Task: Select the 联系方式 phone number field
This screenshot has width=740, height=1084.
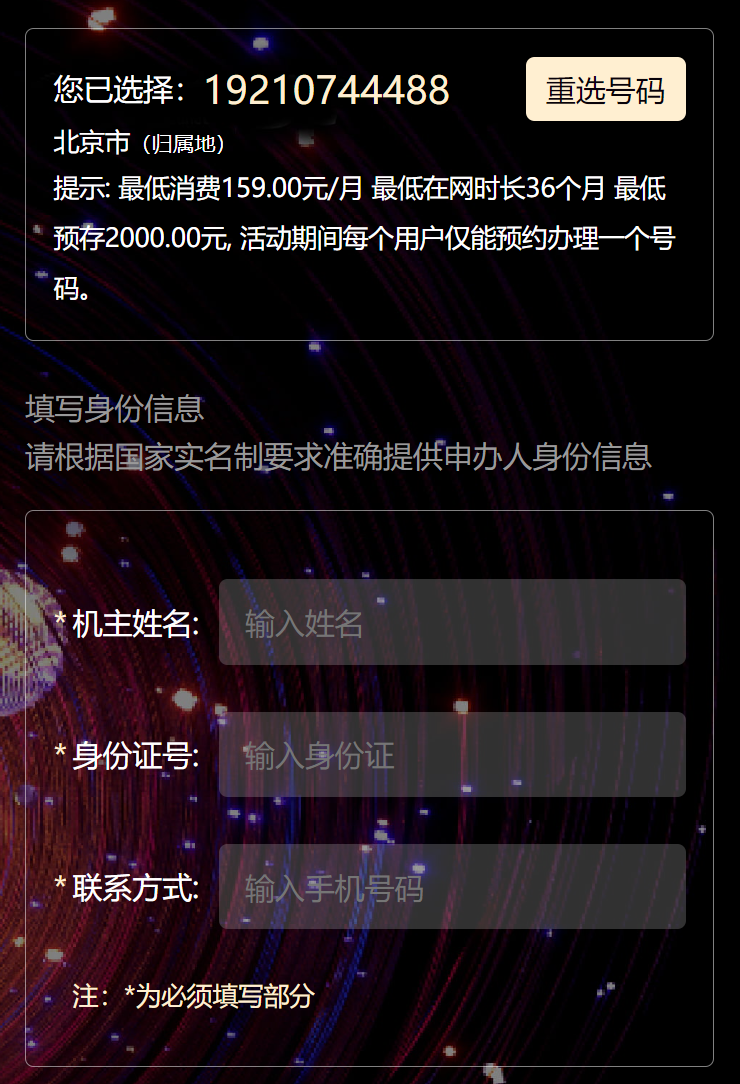Action: click(x=452, y=887)
